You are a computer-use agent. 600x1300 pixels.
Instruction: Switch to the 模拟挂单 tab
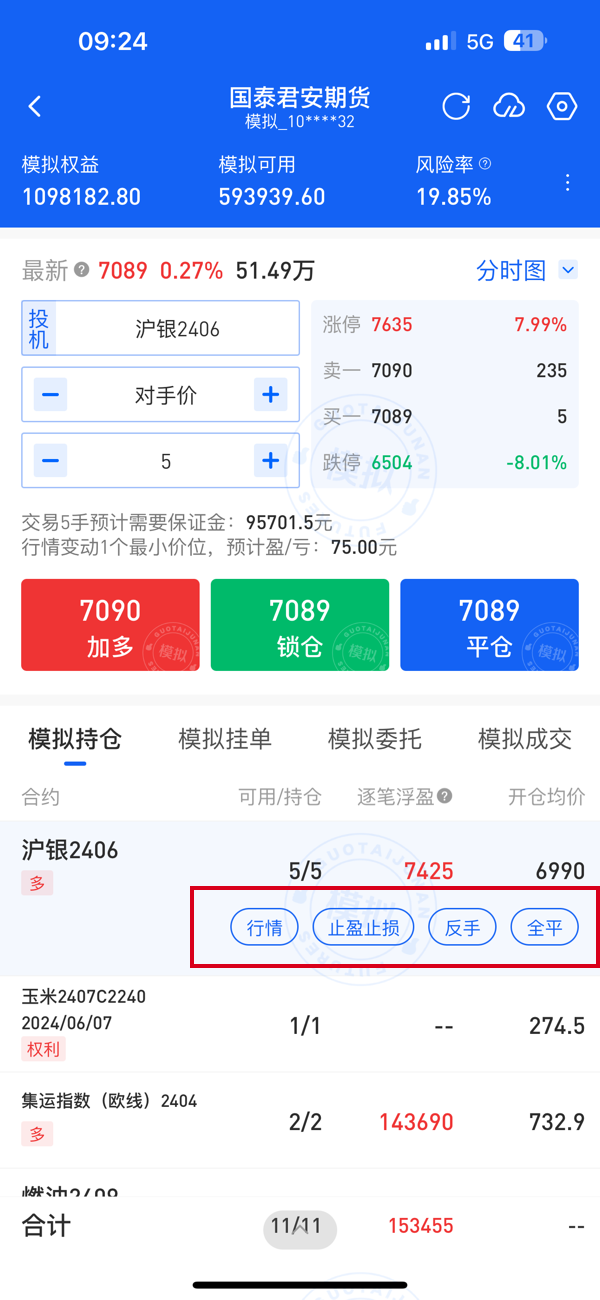tap(225, 739)
